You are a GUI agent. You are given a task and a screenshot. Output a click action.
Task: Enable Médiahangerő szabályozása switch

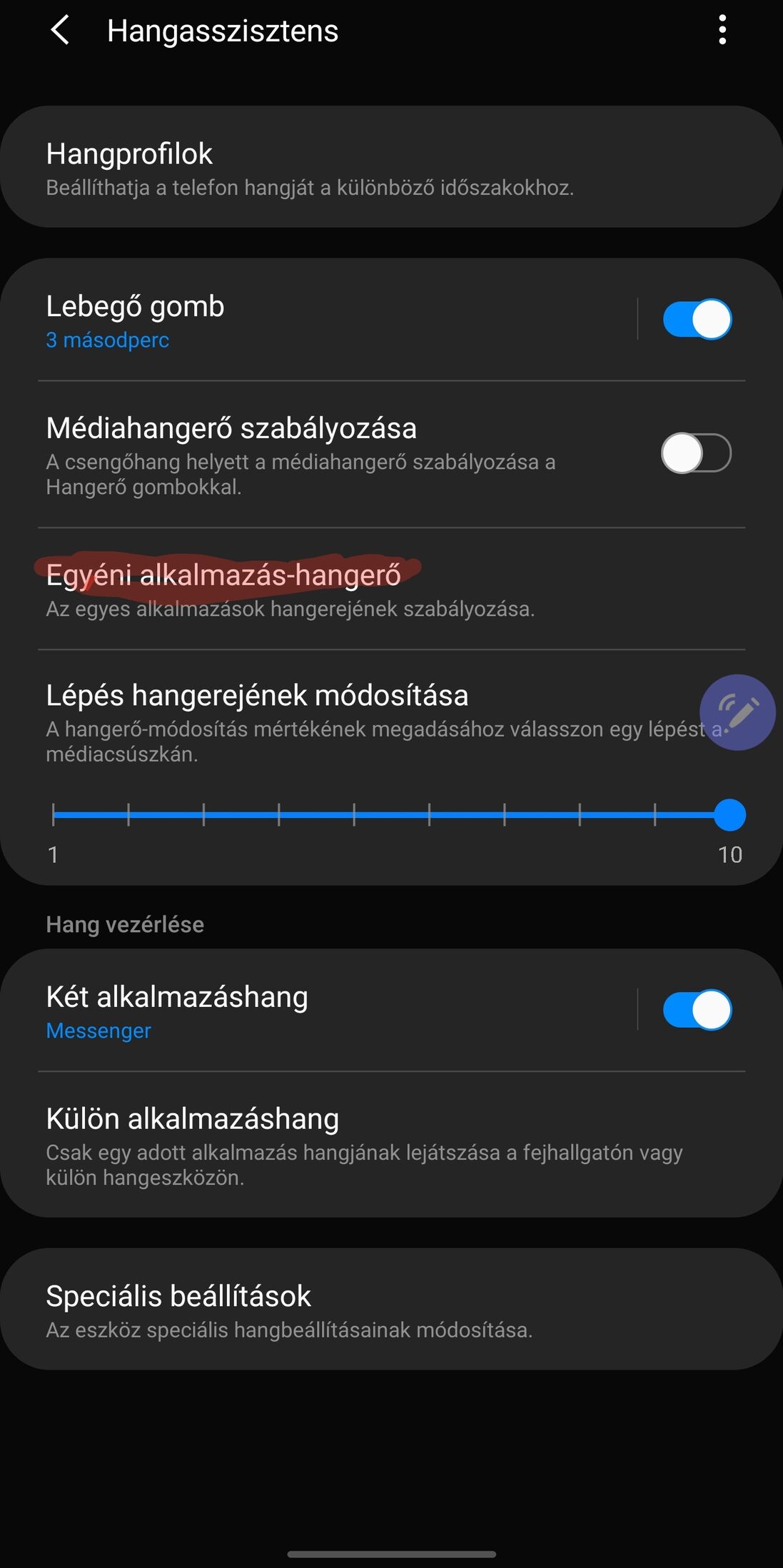(x=696, y=453)
